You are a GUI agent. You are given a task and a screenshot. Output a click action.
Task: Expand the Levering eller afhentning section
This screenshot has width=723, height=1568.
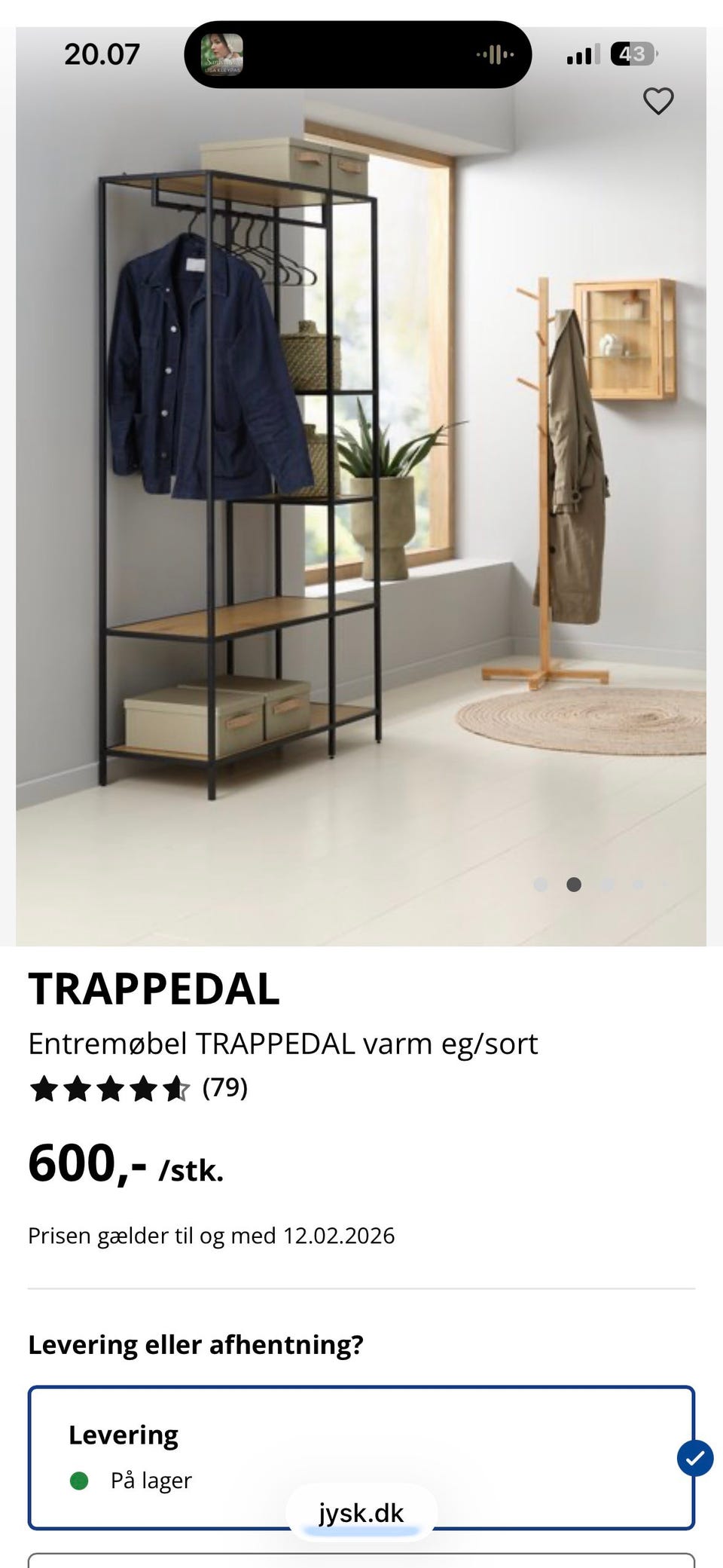coord(196,1344)
